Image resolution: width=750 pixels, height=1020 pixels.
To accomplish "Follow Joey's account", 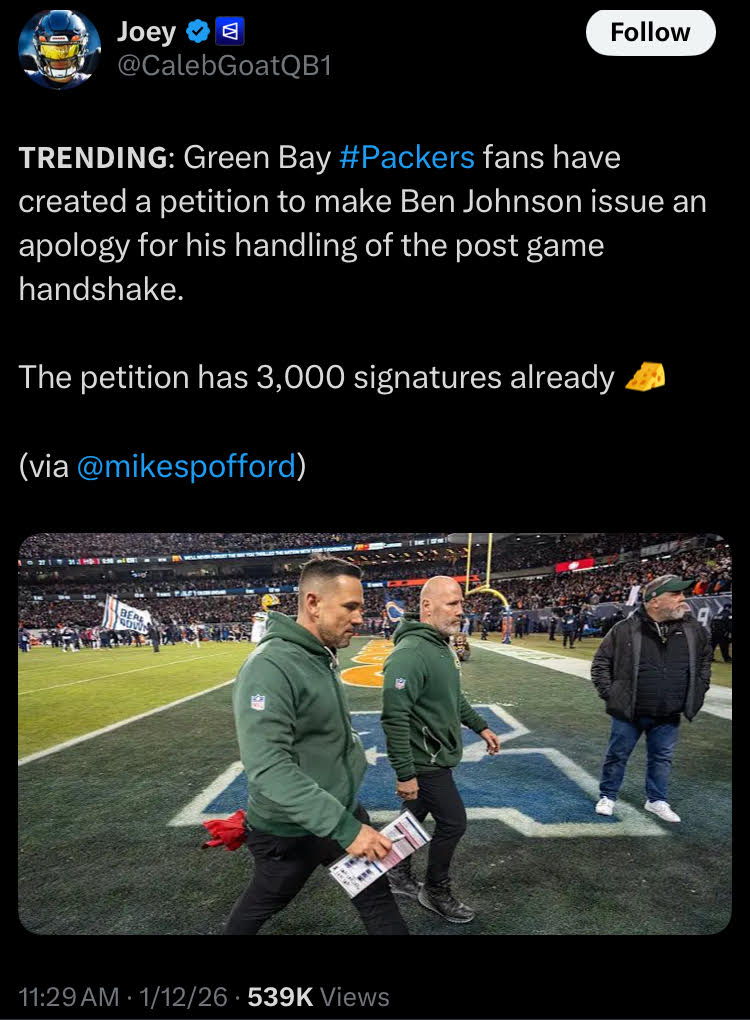I will tap(650, 33).
